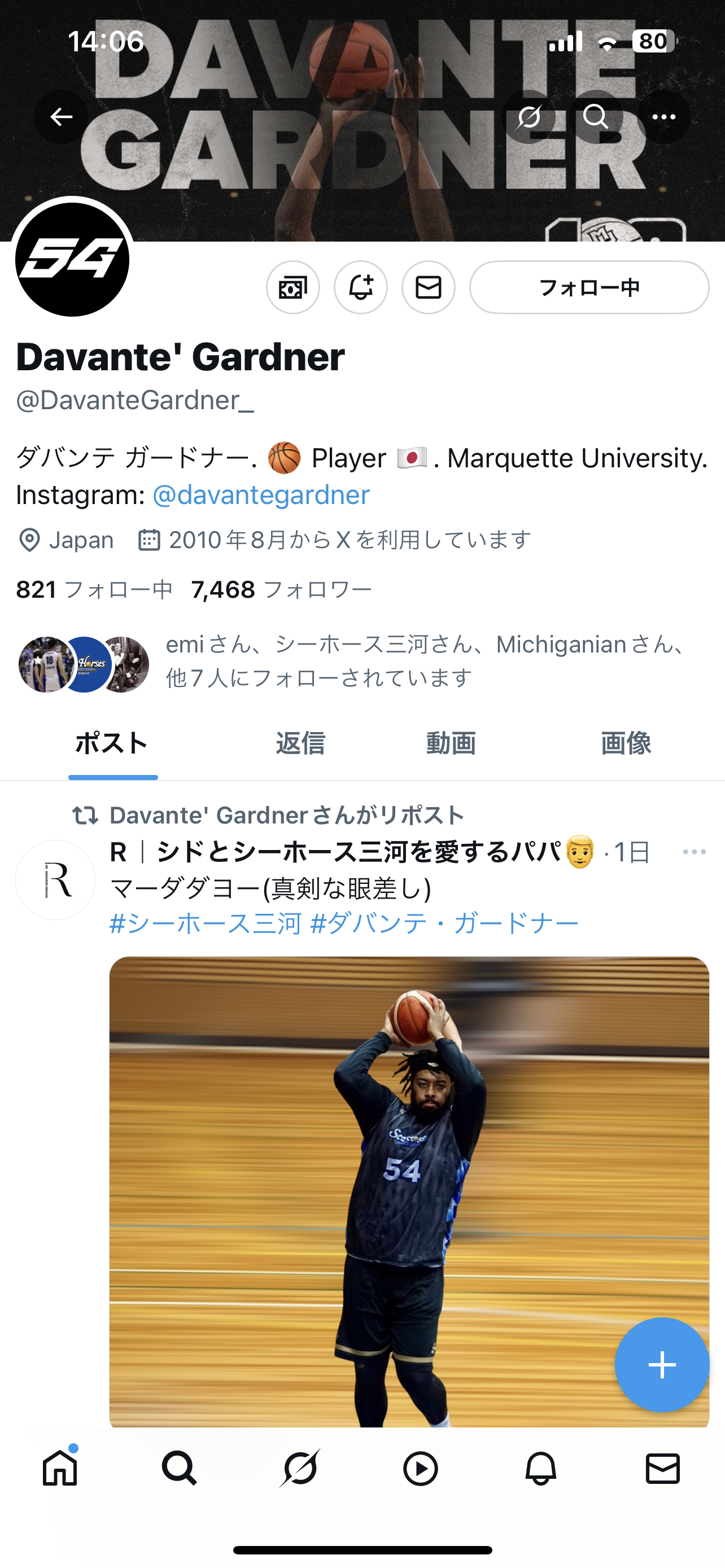Switch to the 画像 tab
The width and height of the screenshot is (725, 1568).
click(x=626, y=743)
